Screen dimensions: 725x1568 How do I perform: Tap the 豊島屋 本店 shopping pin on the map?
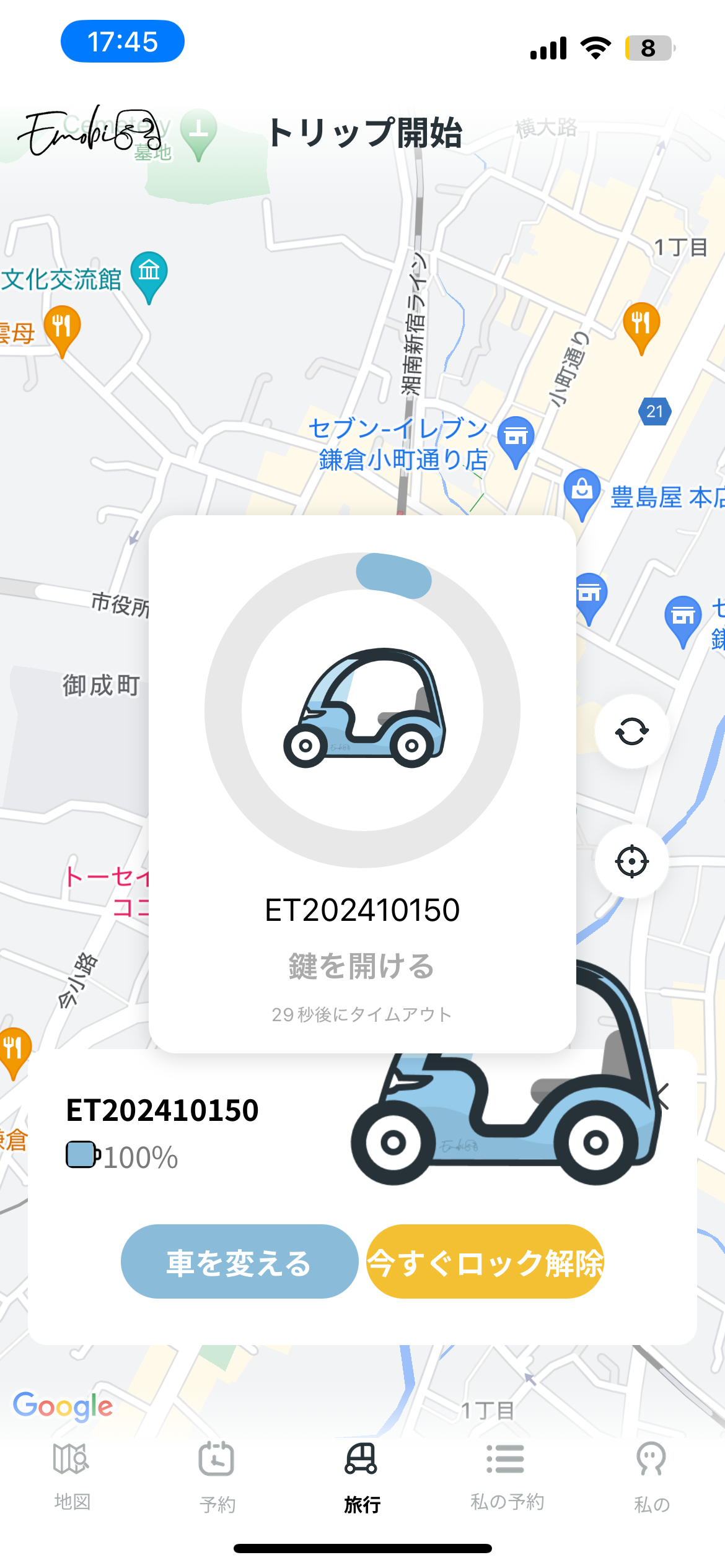click(582, 492)
